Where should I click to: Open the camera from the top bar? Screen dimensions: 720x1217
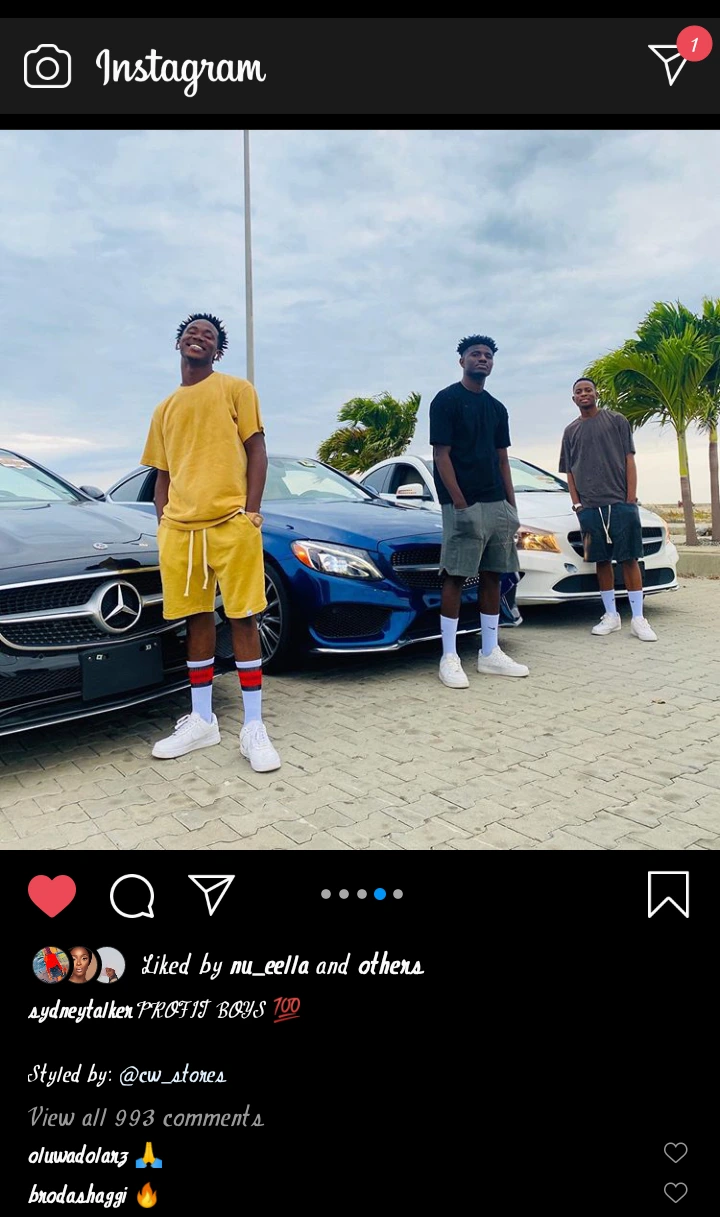[x=47, y=67]
